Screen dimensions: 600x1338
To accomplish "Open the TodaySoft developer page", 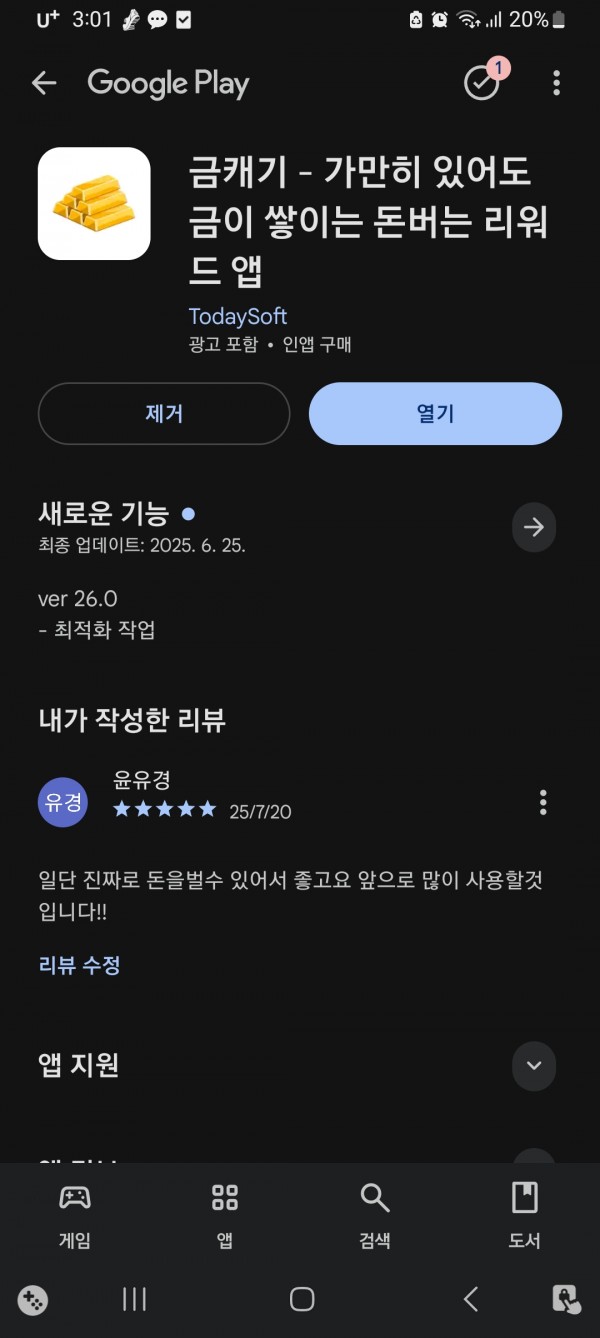I will [237, 316].
